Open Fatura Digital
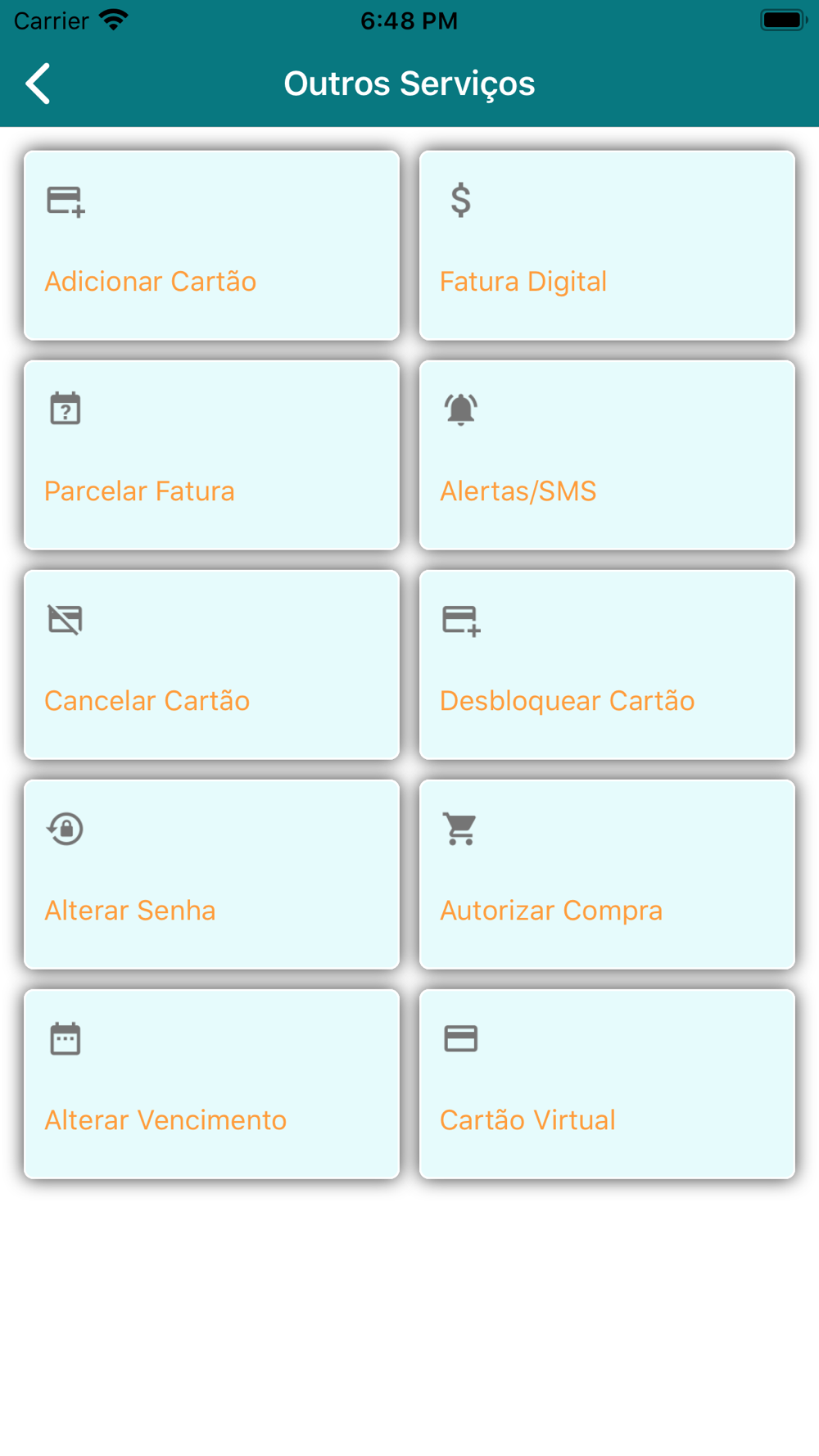819x1456 pixels. point(607,245)
